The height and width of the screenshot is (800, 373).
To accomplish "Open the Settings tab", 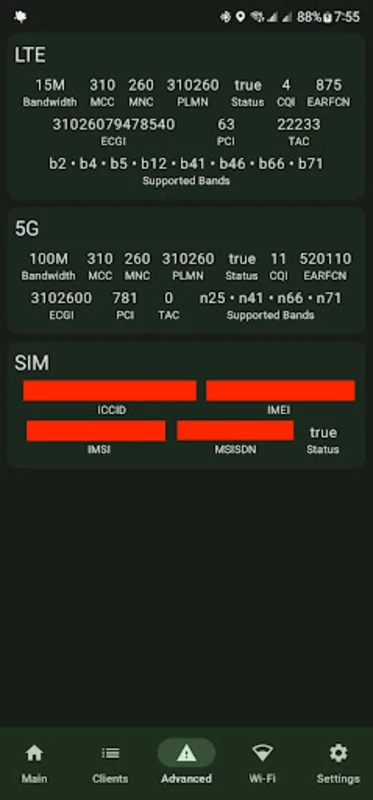I will [338, 763].
